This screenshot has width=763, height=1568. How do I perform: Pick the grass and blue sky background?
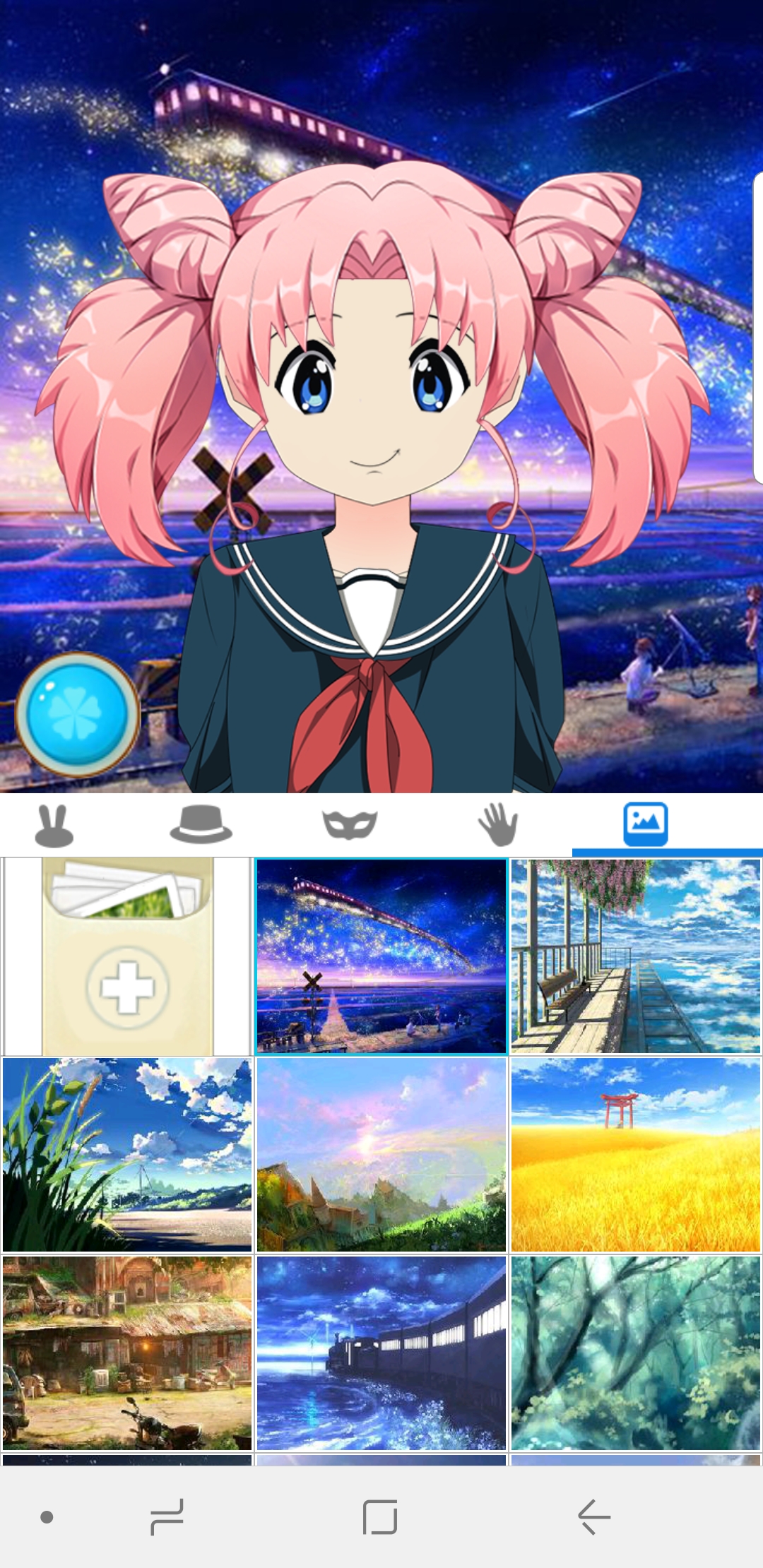pos(127,1155)
